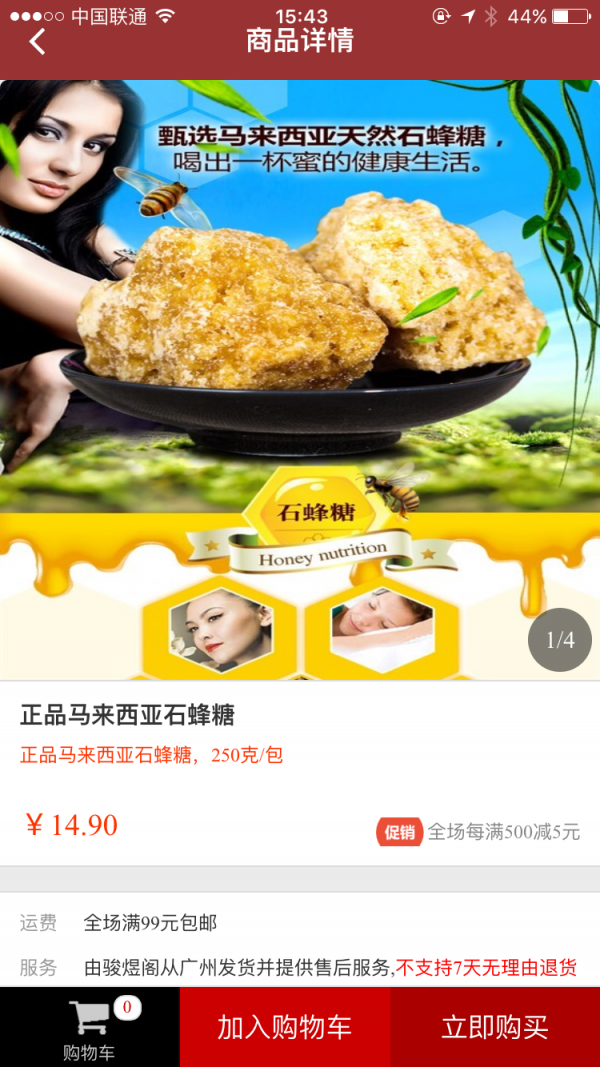Go back from the 商品详情 page

(38, 42)
